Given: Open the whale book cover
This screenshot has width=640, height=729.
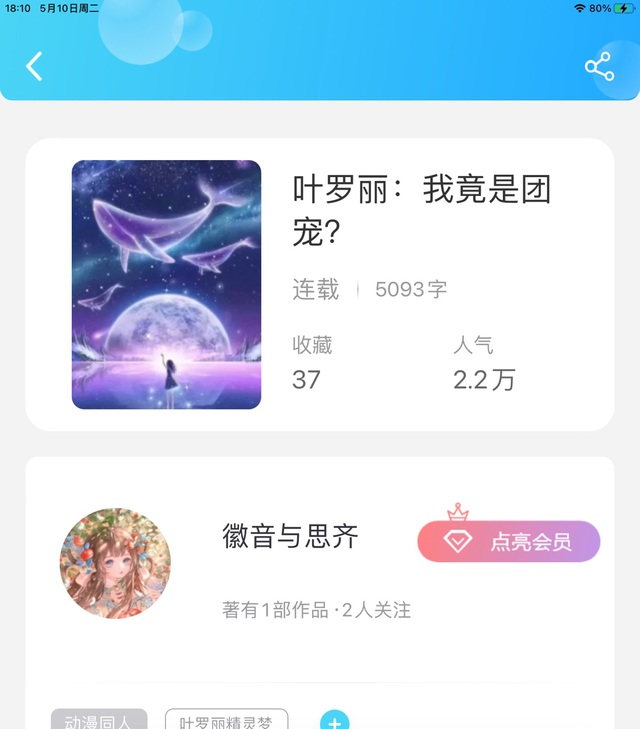Looking at the screenshot, I should point(166,285).
